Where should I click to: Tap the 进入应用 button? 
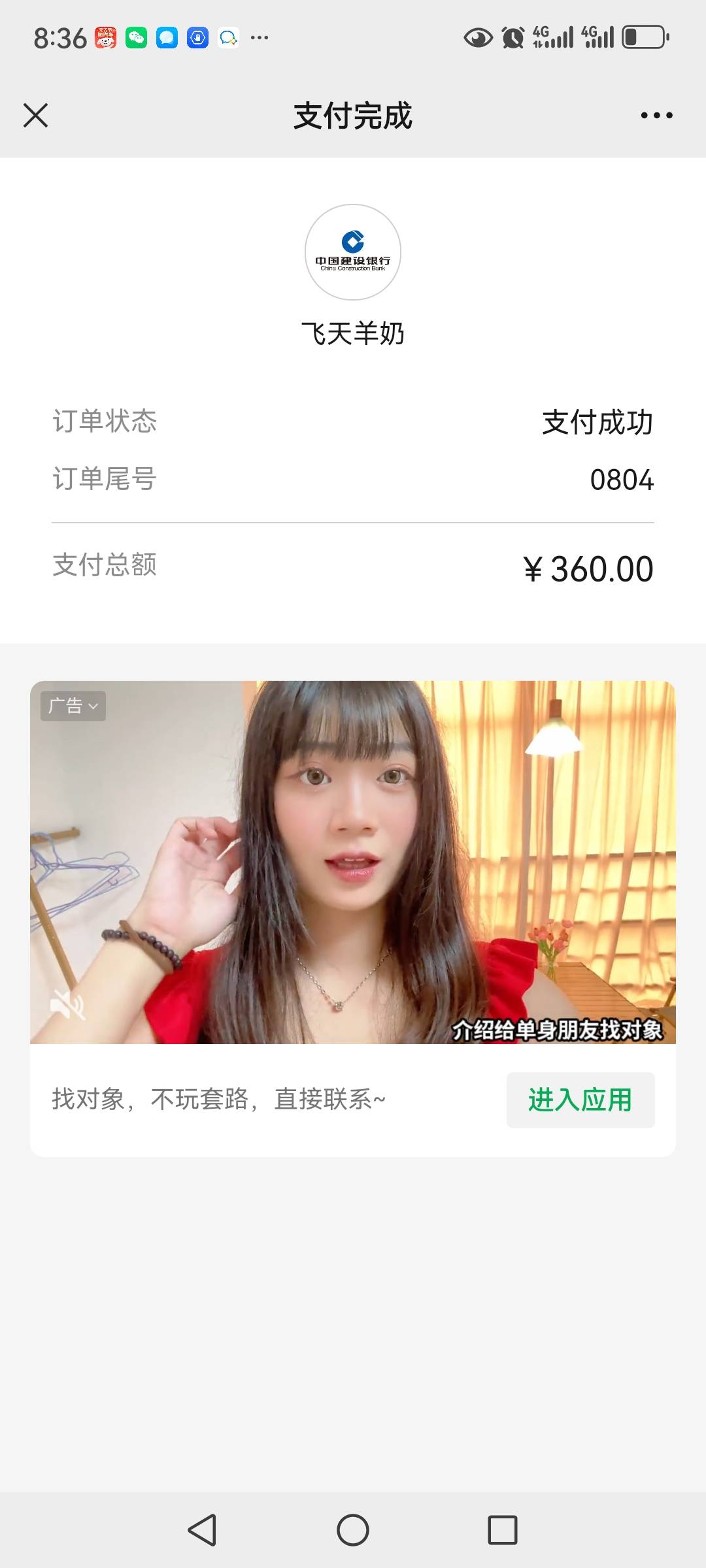click(580, 1100)
